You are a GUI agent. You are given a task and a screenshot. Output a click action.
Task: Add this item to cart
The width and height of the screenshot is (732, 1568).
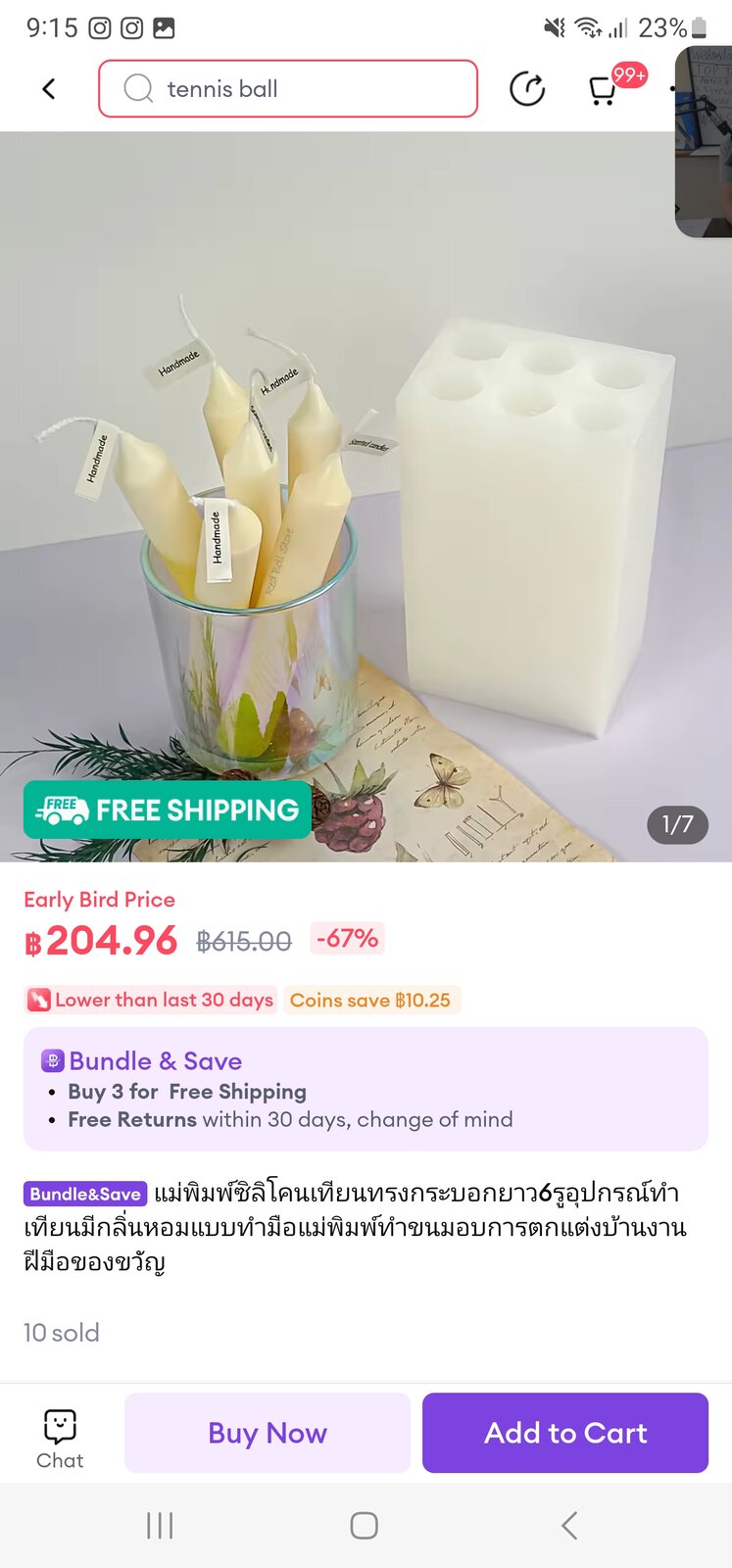click(x=565, y=1433)
